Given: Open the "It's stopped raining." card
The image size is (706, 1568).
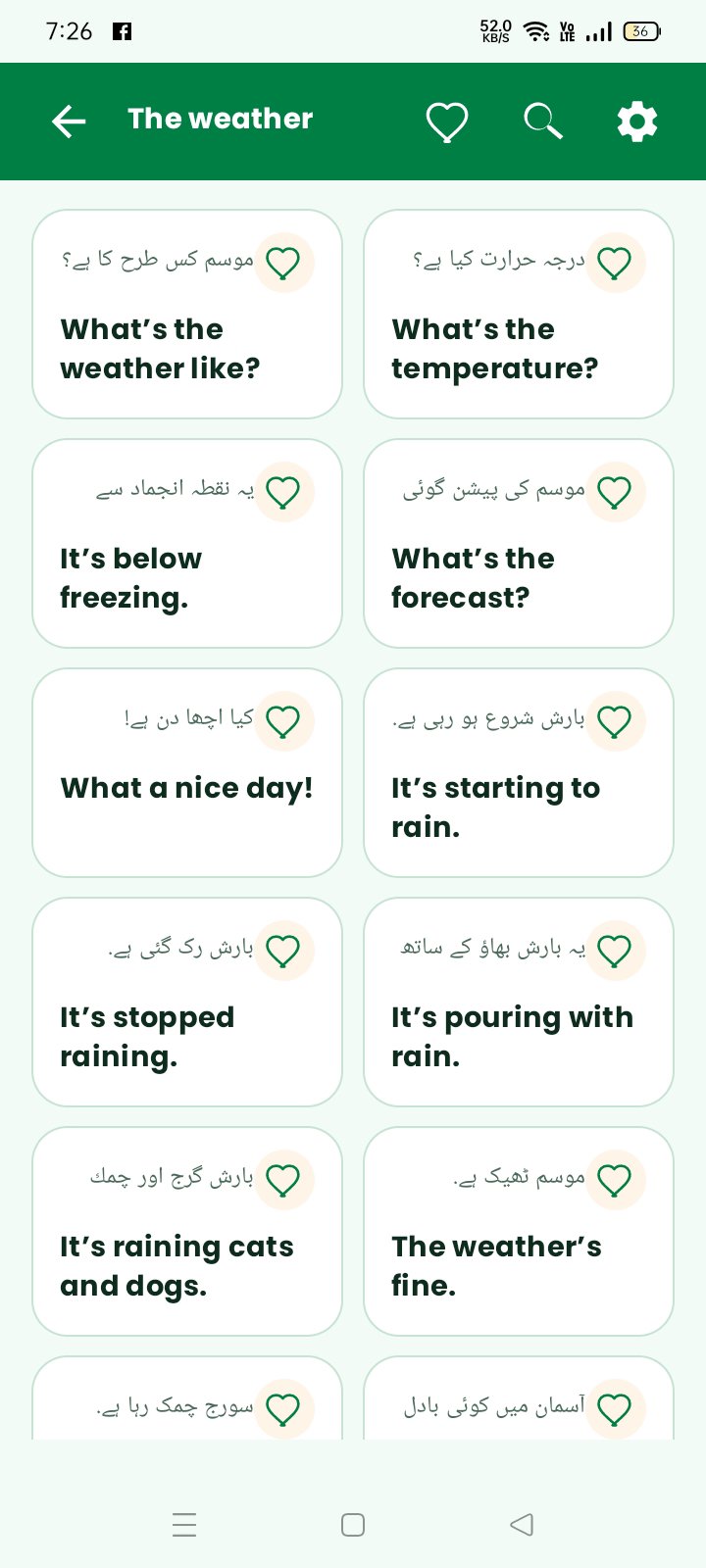Looking at the screenshot, I should point(187,1003).
